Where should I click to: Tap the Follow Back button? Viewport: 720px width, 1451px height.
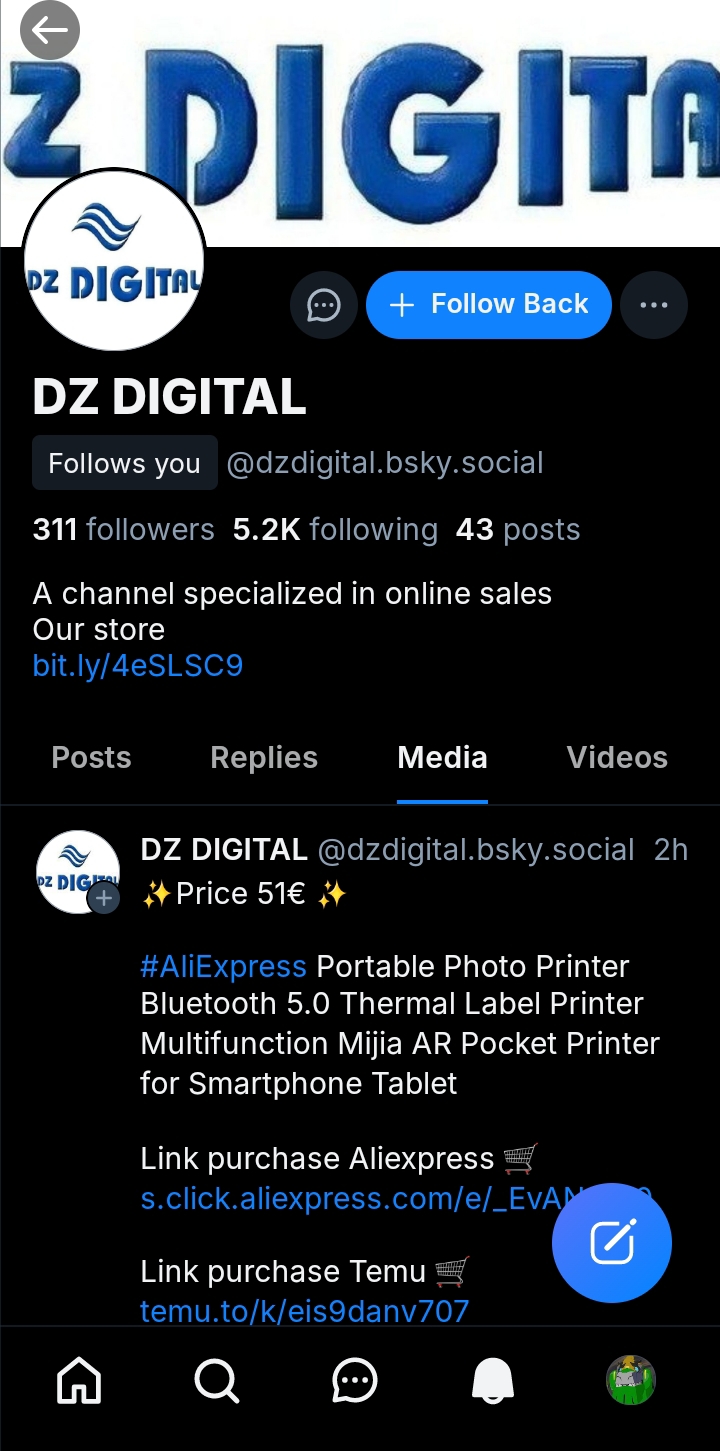[x=488, y=305]
